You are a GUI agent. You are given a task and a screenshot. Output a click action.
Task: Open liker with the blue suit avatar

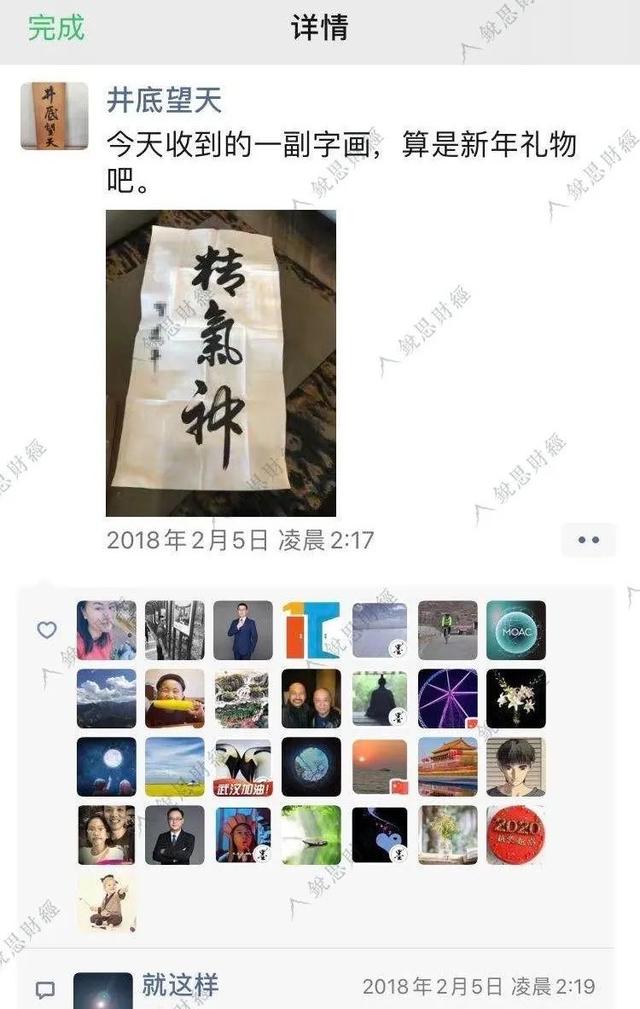coord(242,630)
